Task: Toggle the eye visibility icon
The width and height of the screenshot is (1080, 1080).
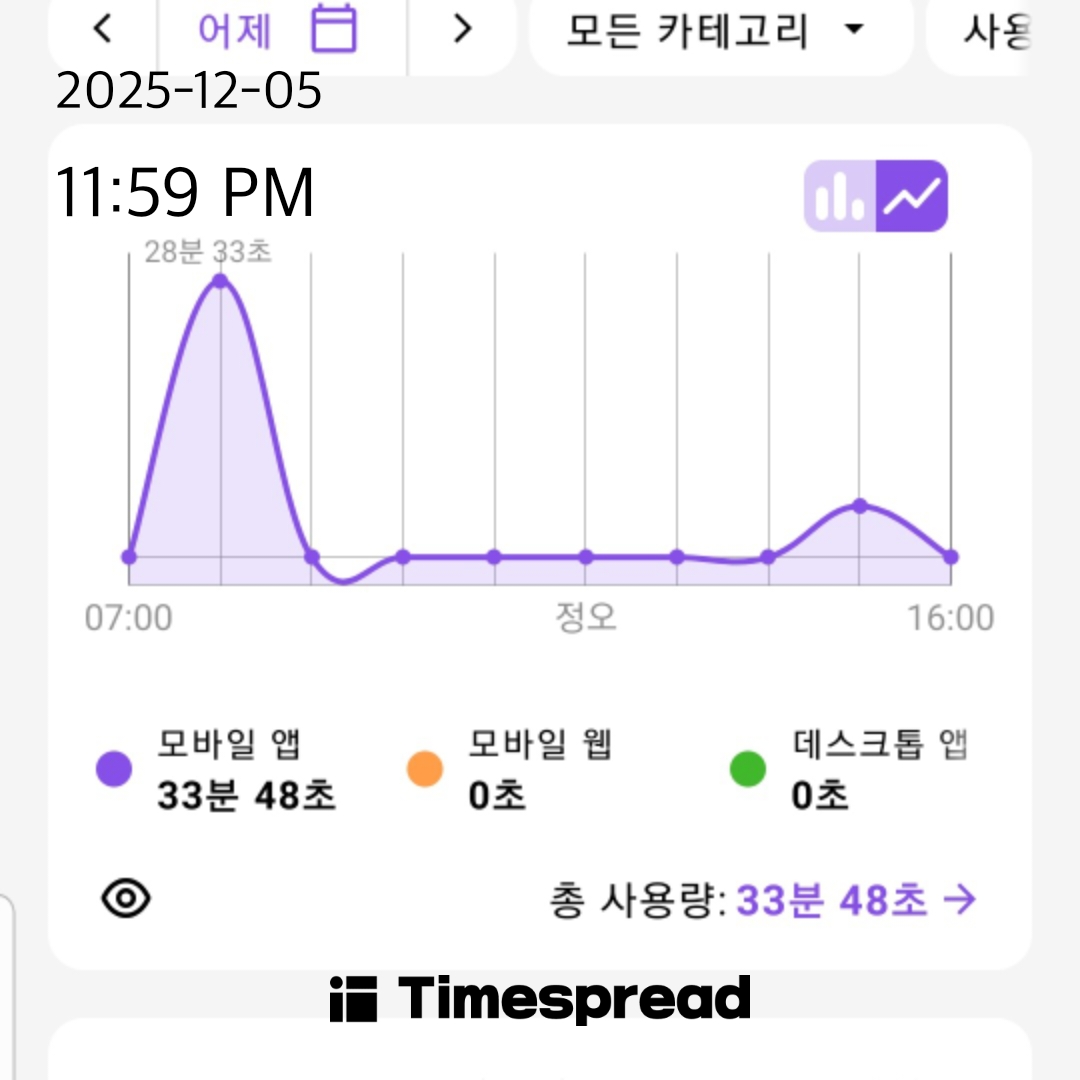Action: (127, 899)
